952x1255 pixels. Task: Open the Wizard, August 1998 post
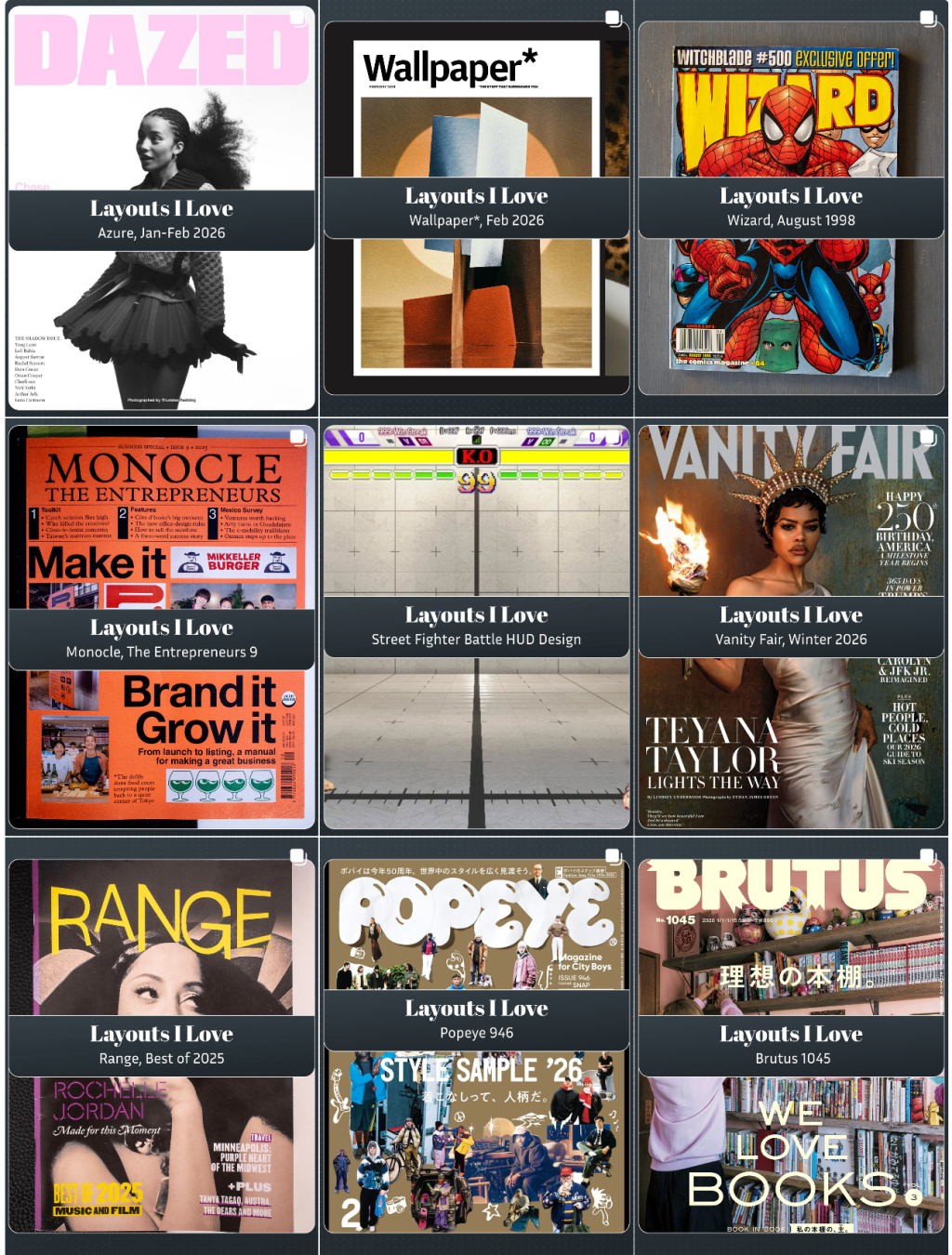point(791,208)
